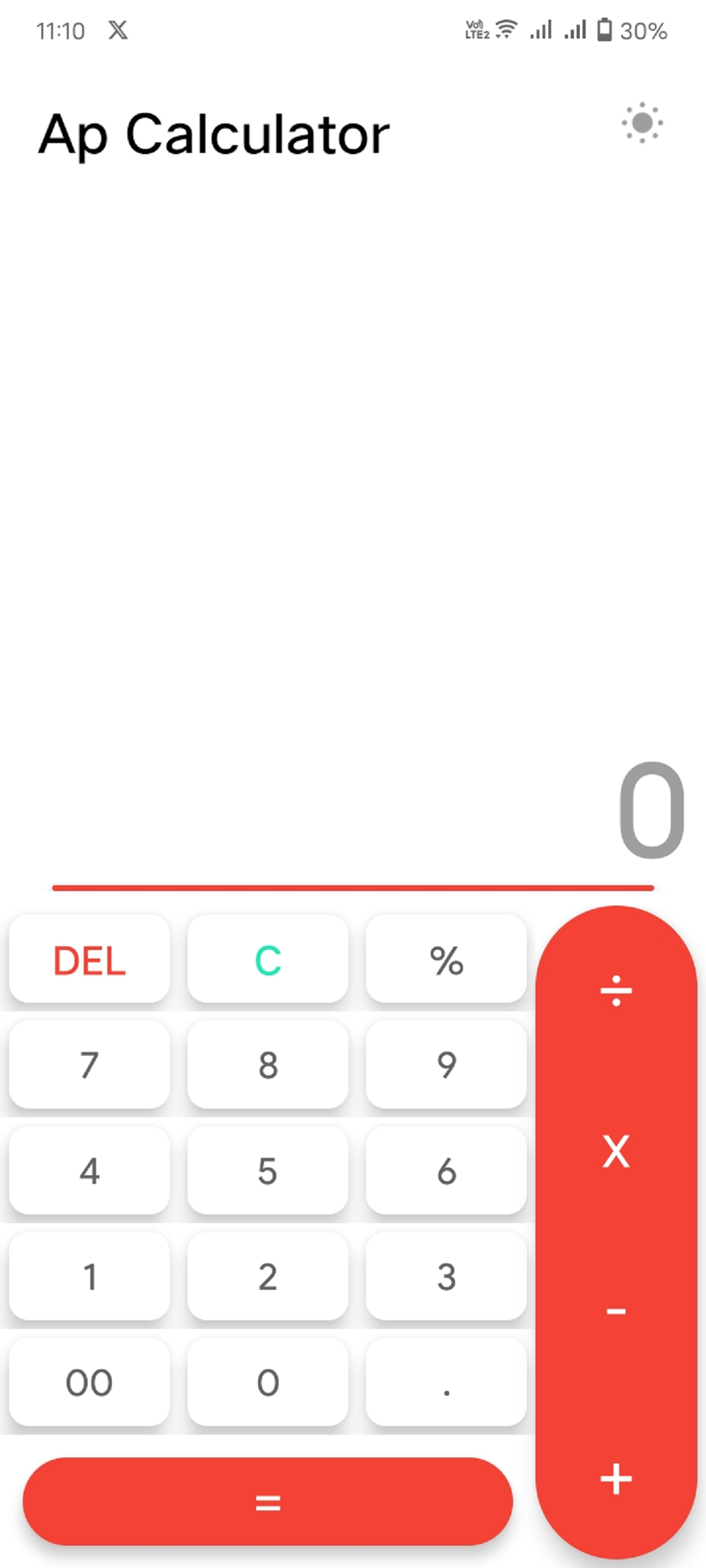Tap DEL to delete last digit

pos(90,959)
